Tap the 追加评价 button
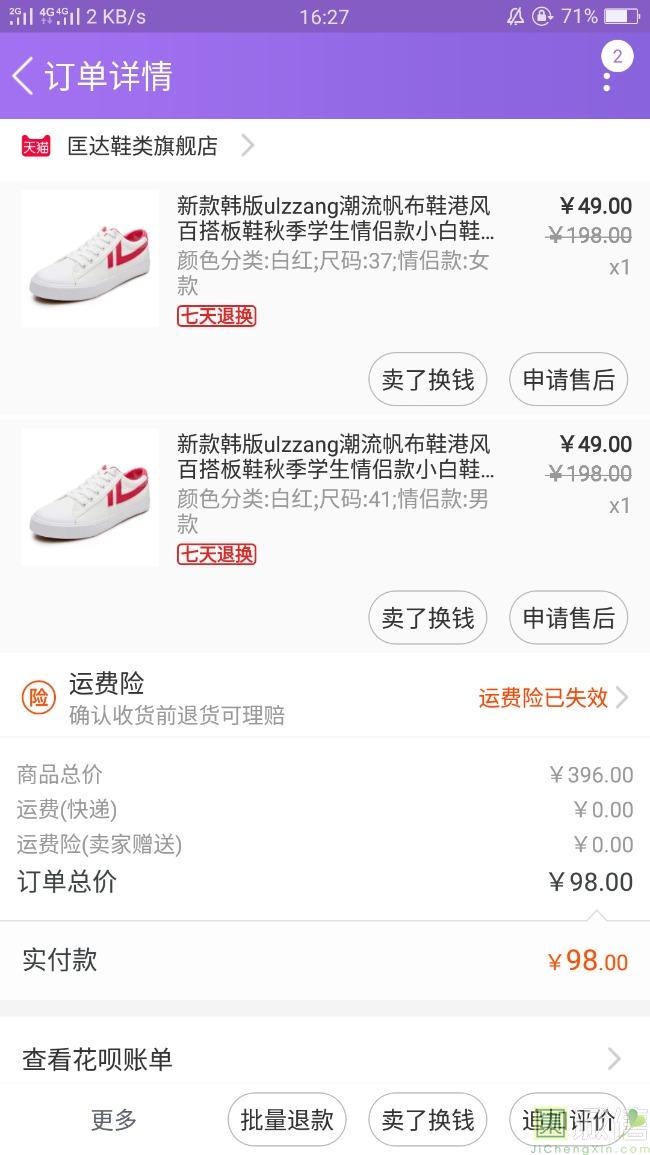This screenshot has width=650, height=1155. point(568,1120)
